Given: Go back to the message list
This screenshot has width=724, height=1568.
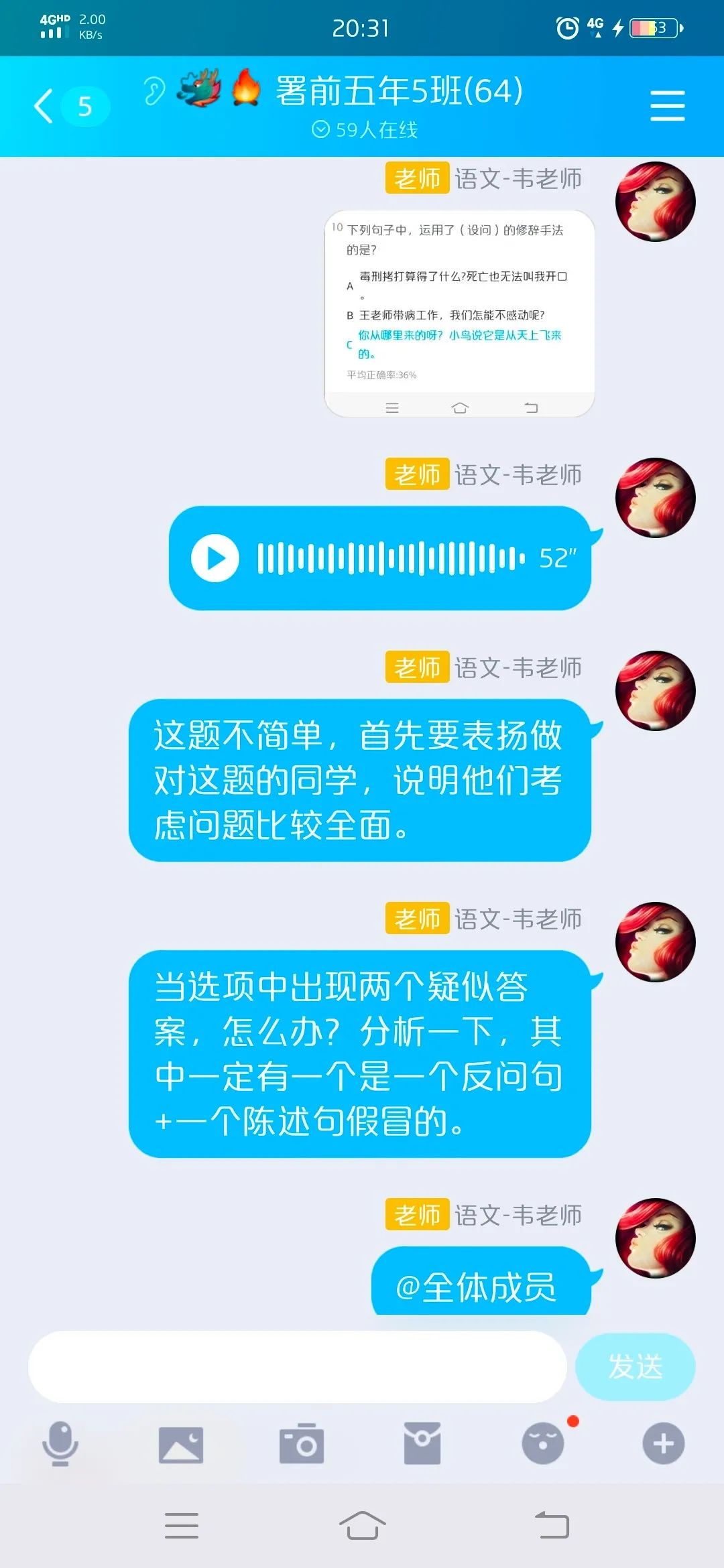Looking at the screenshot, I should click(46, 107).
